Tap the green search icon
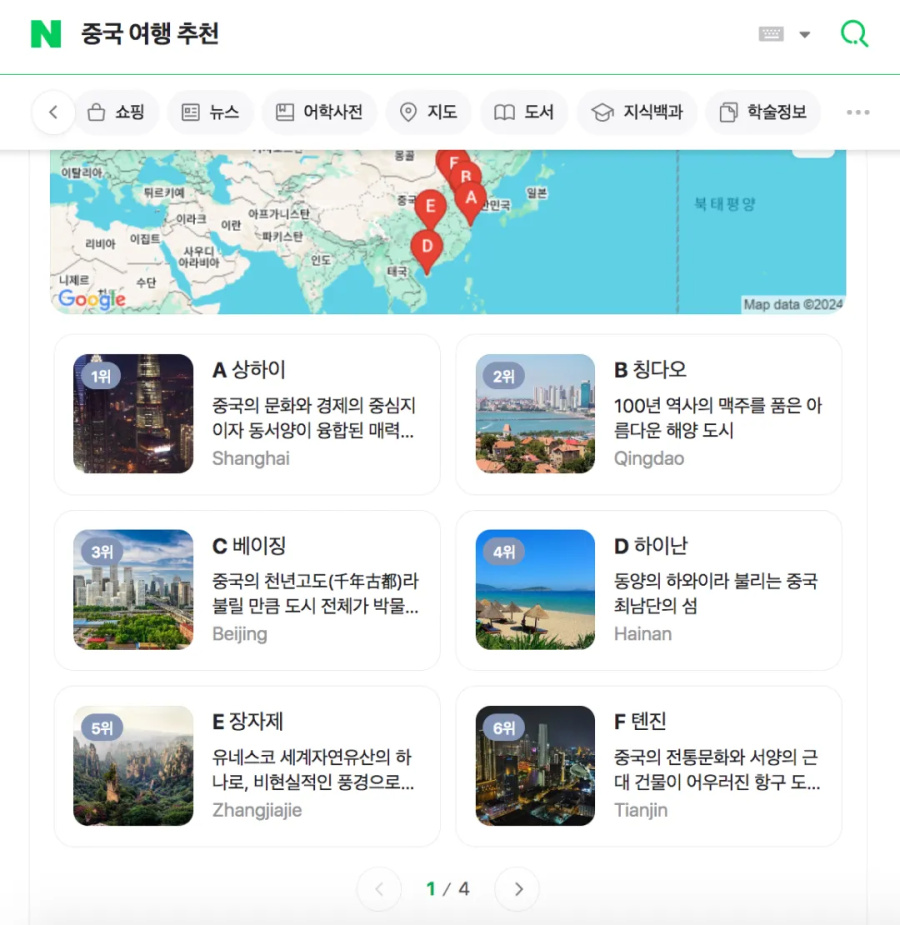This screenshot has width=900, height=925. 854,34
